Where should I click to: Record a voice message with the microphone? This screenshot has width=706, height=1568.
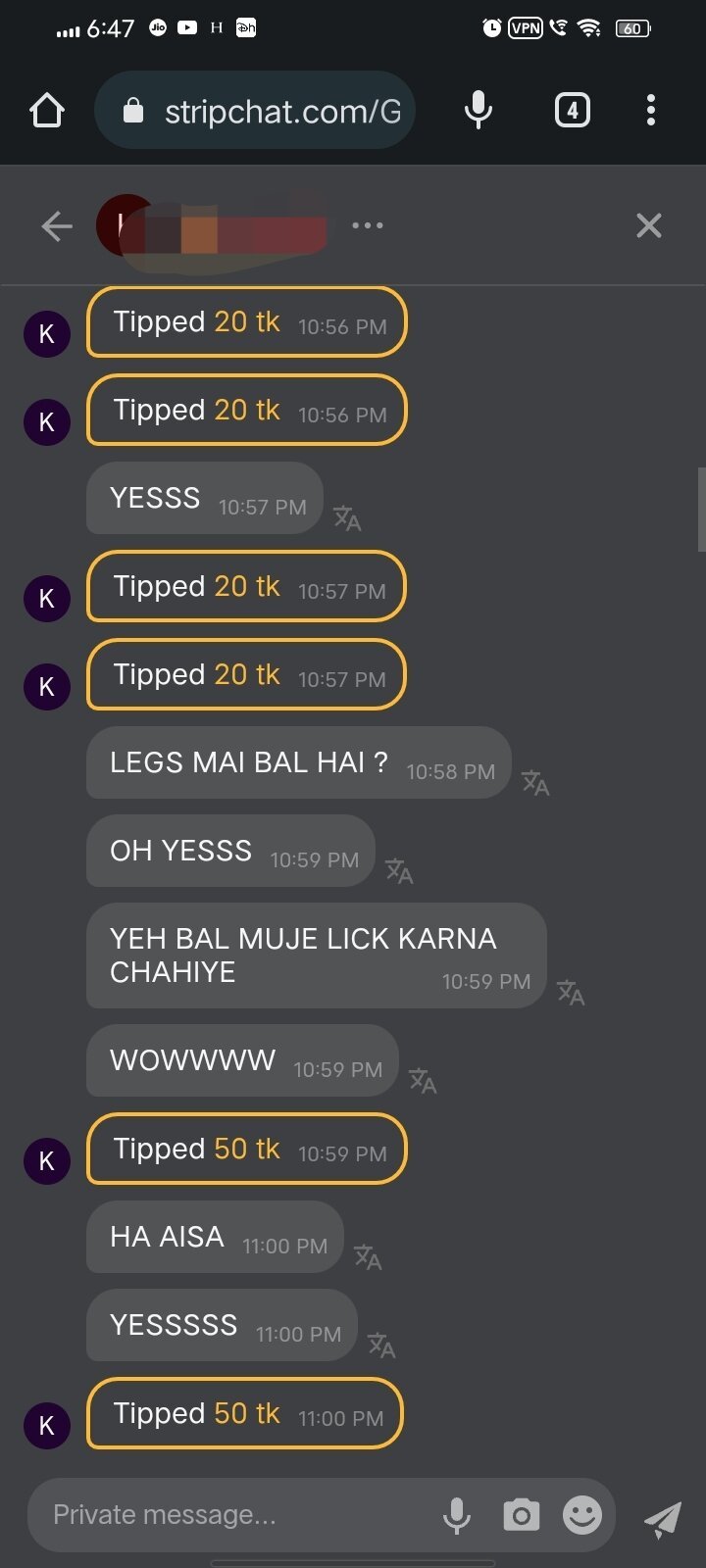pos(456,1515)
